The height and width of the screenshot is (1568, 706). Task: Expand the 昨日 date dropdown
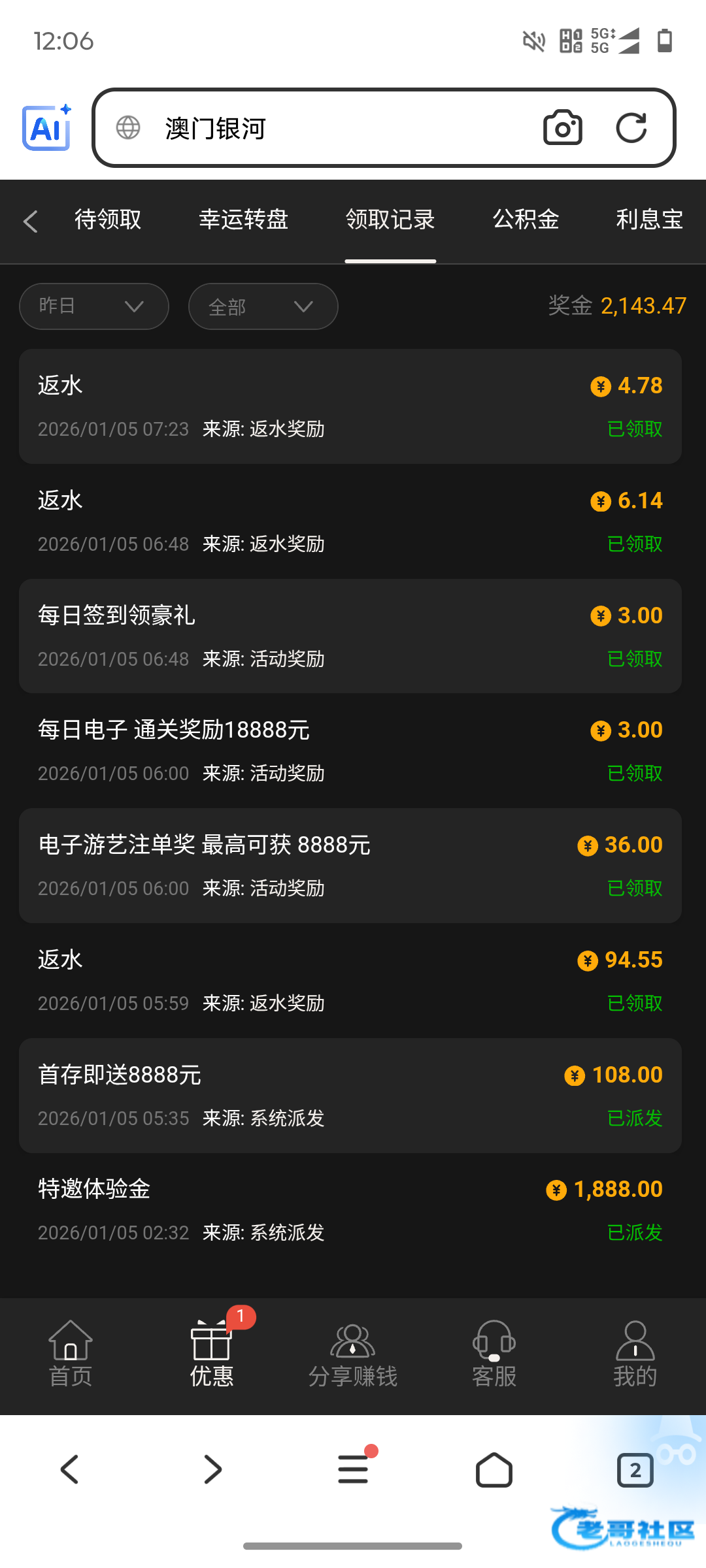94,306
